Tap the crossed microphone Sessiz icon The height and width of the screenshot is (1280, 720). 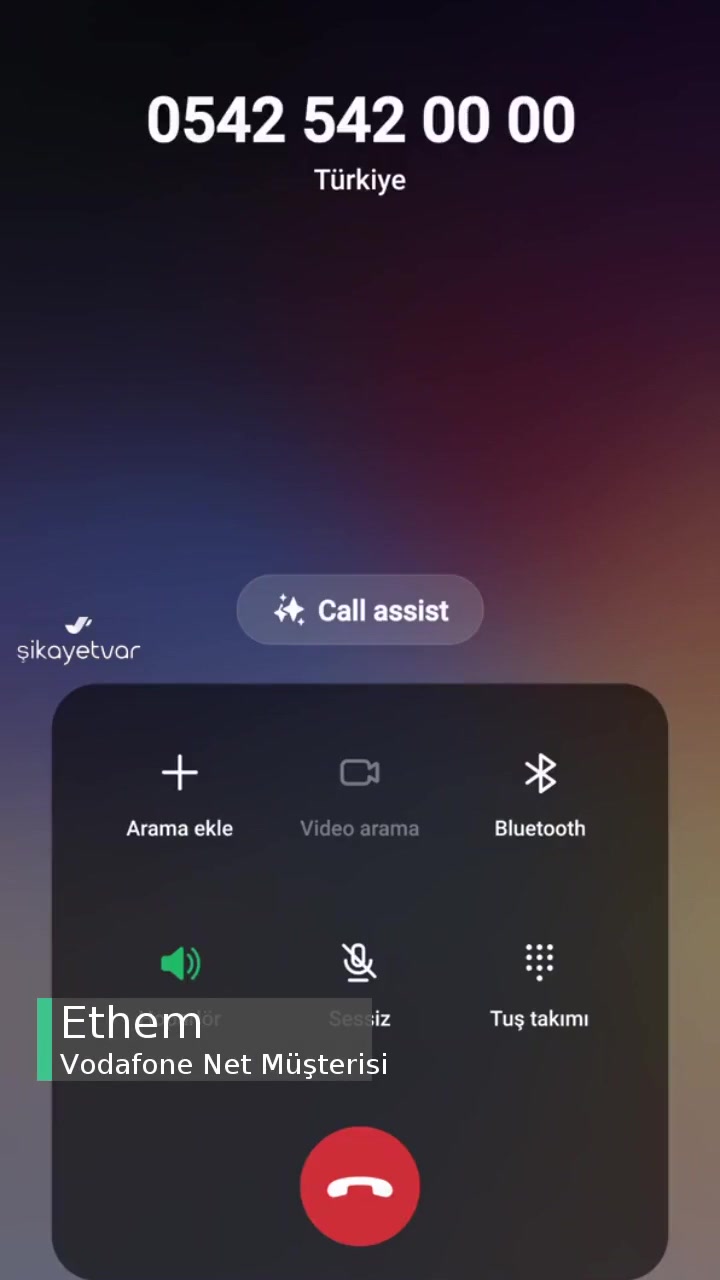click(x=359, y=960)
